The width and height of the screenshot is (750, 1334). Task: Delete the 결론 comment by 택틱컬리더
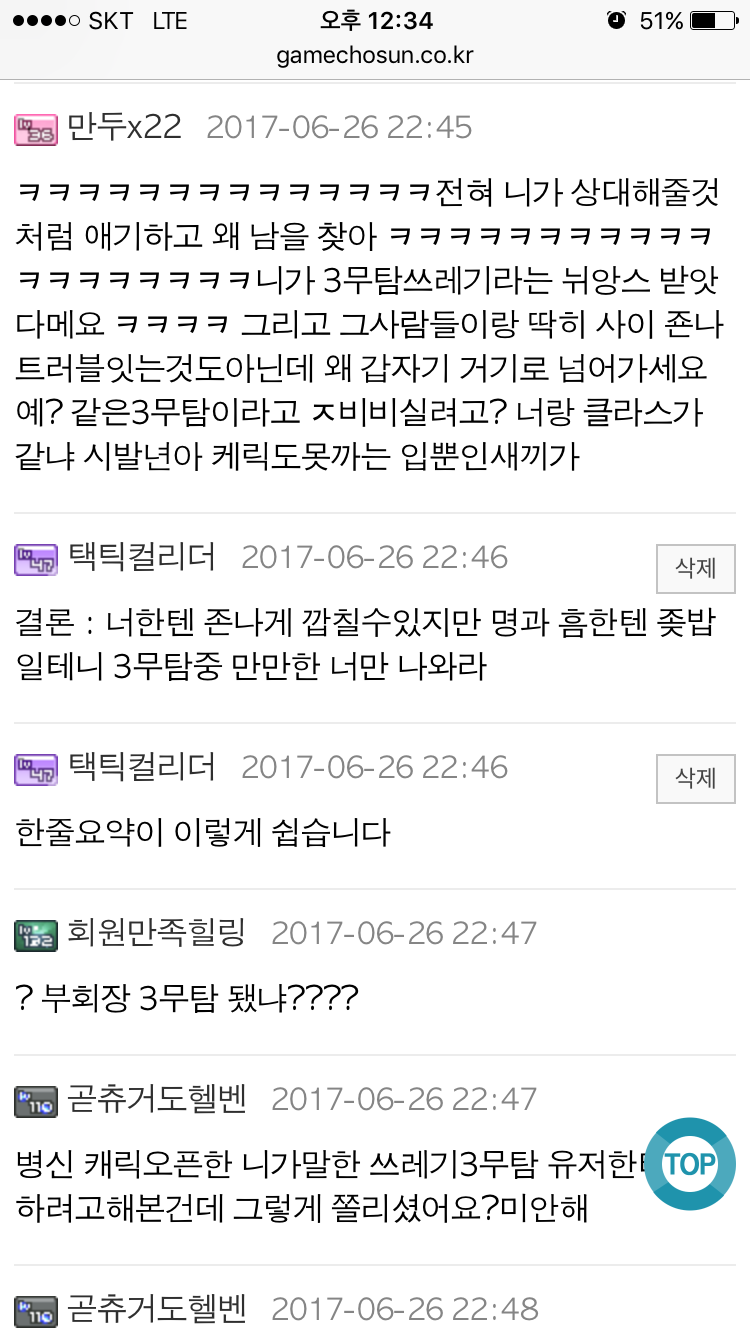(696, 569)
